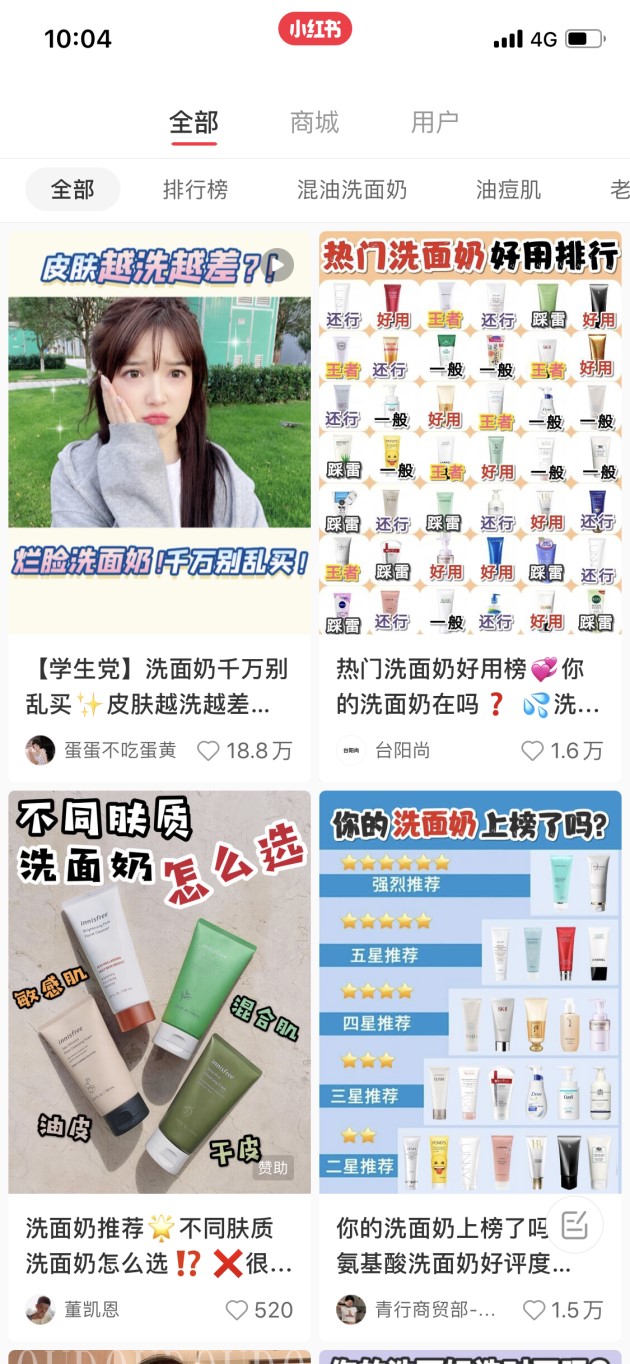Switch to the 全部 top tab

click(193, 123)
